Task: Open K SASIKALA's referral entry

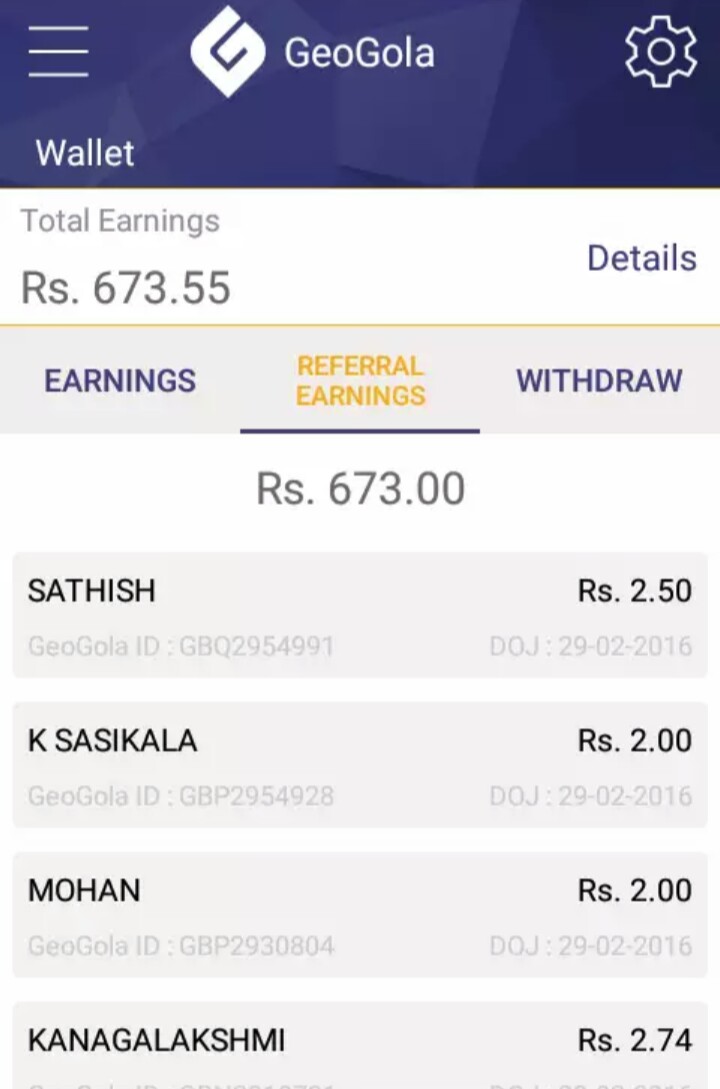Action: 360,765
